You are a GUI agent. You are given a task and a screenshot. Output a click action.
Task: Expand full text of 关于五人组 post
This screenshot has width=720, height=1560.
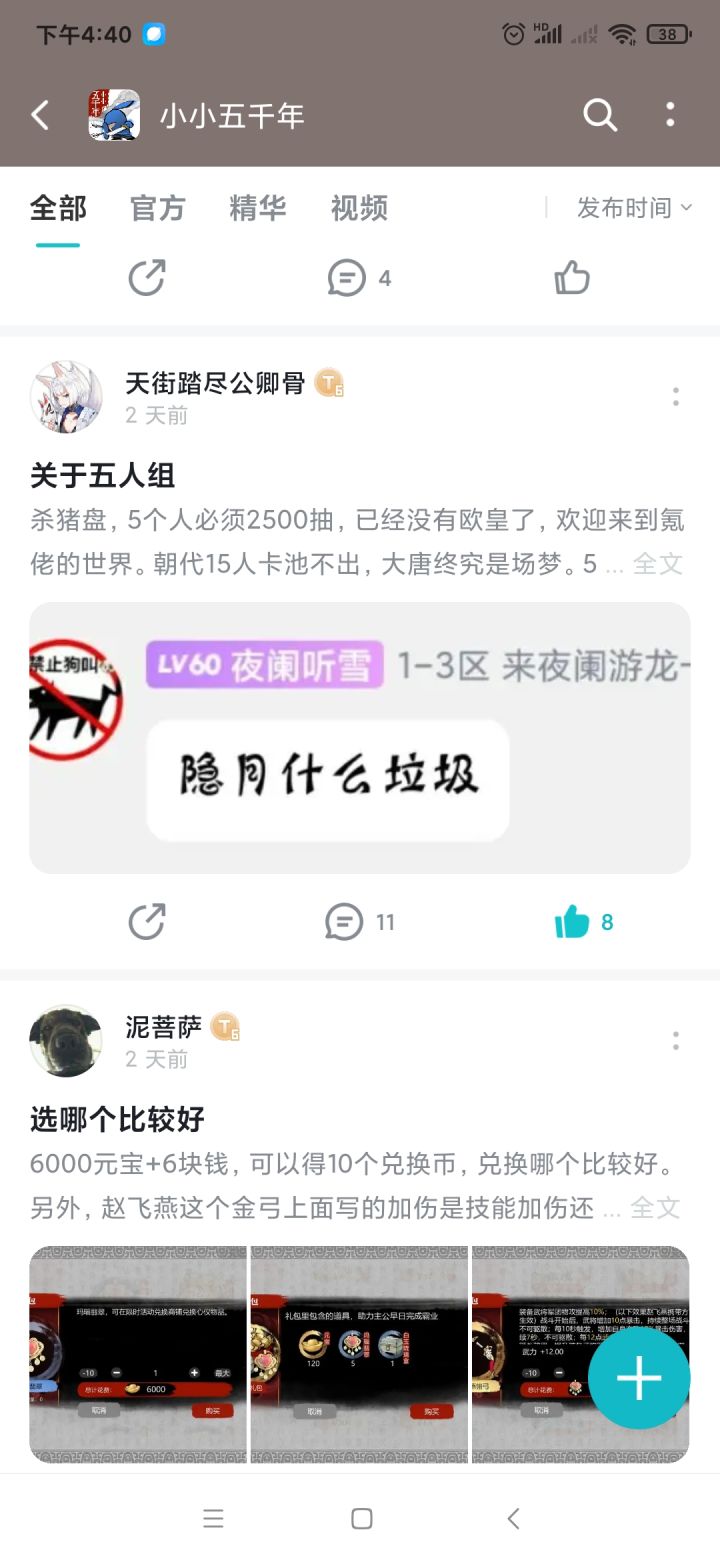click(x=658, y=564)
